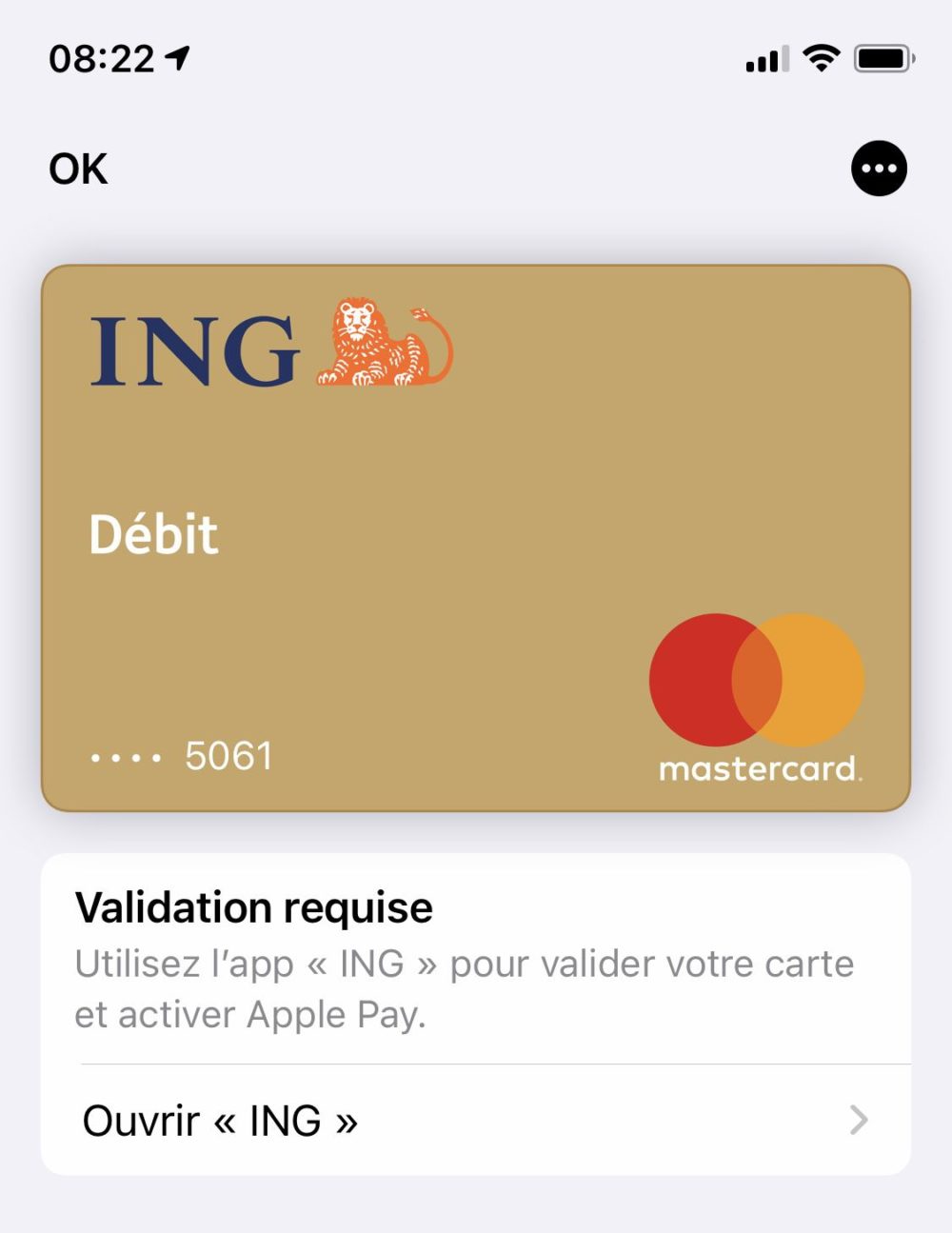Open the « ING » app to validate card
This screenshot has width=952, height=1233.
[x=474, y=1121]
